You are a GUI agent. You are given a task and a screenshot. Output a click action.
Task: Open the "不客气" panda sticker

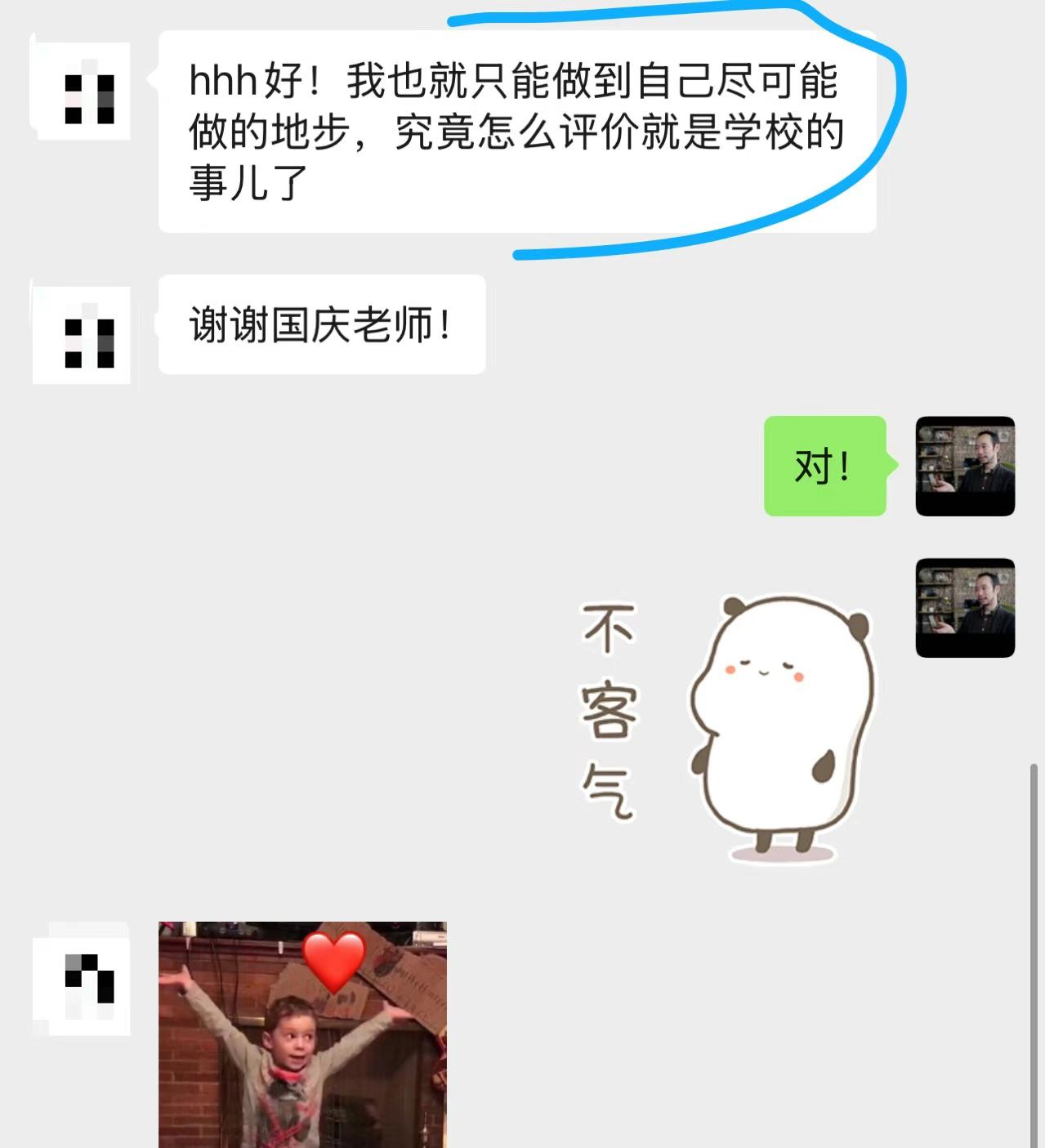(x=727, y=727)
